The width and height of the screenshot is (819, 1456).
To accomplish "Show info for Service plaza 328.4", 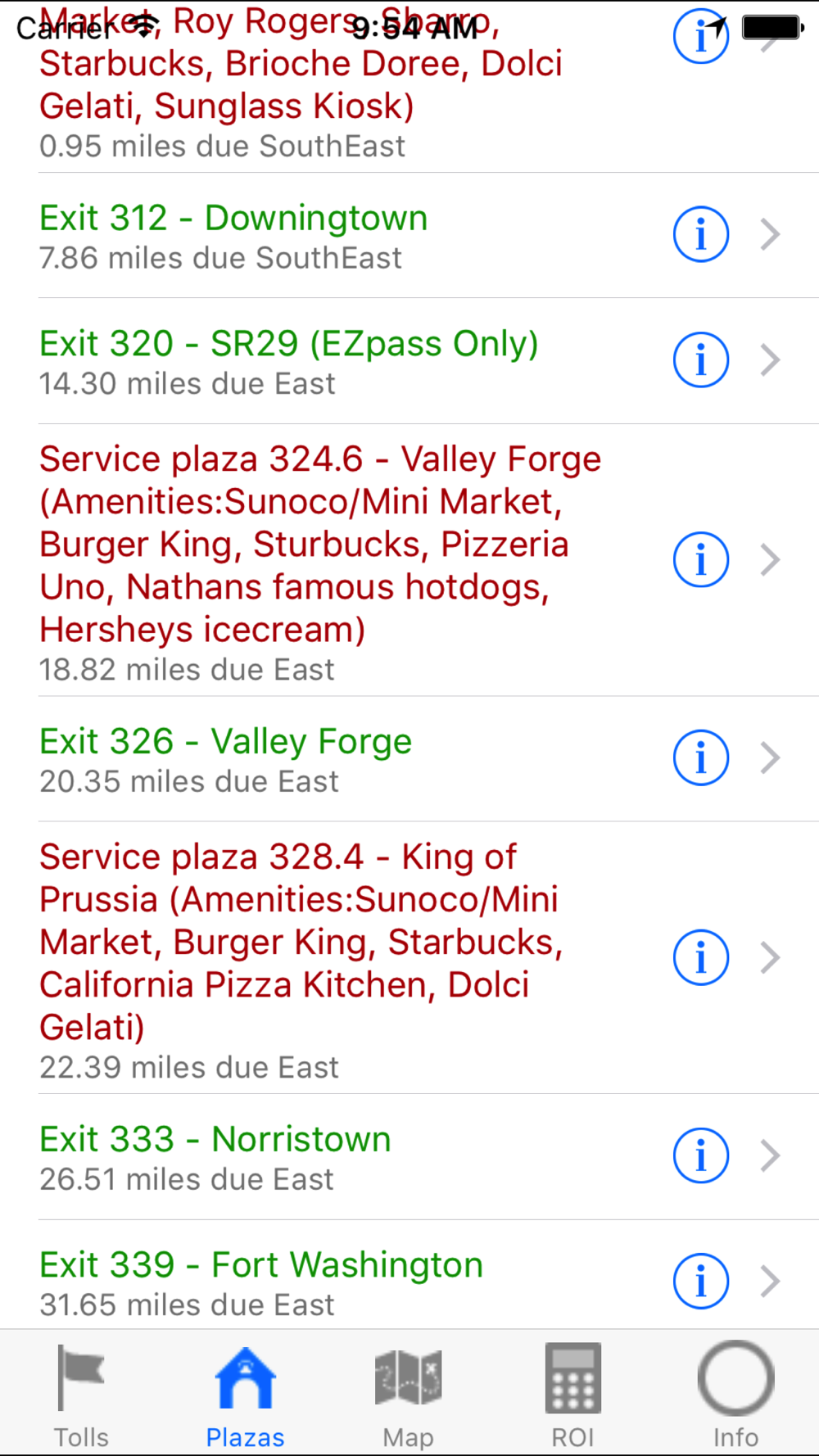I will click(701, 957).
